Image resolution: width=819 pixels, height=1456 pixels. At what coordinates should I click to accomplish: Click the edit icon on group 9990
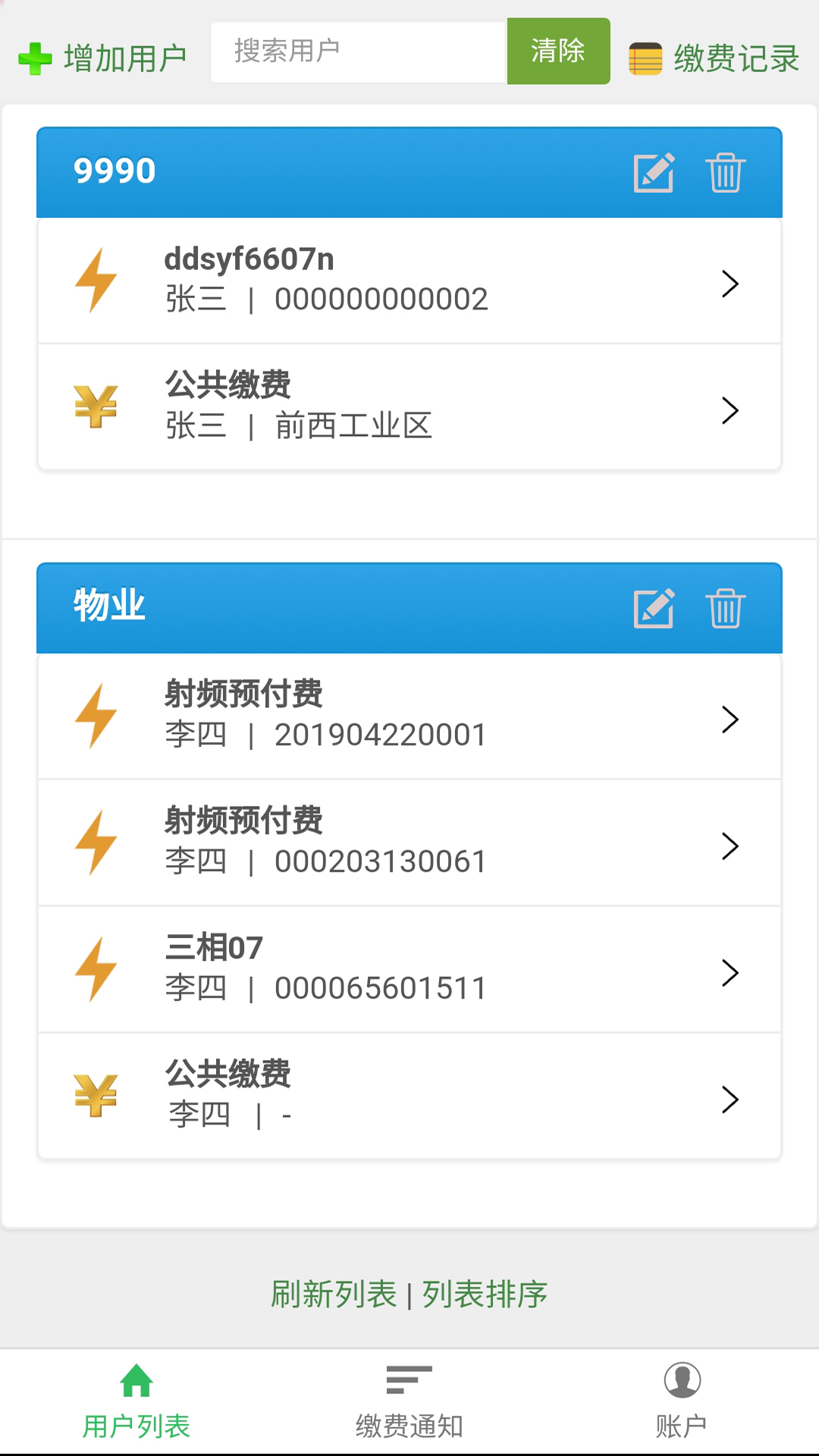pos(654,171)
